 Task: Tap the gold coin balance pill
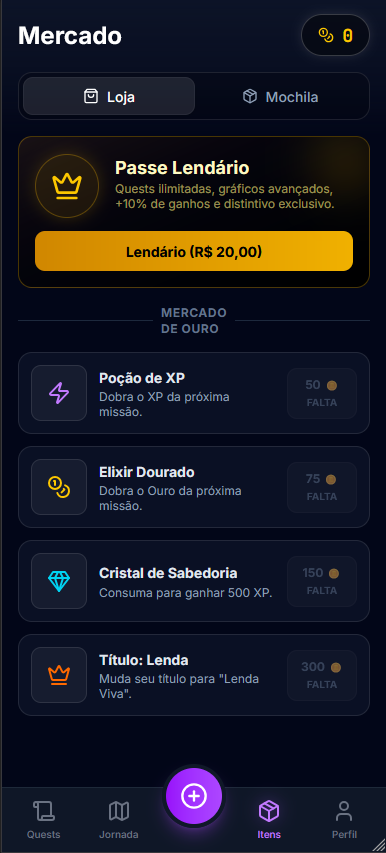tap(335, 35)
